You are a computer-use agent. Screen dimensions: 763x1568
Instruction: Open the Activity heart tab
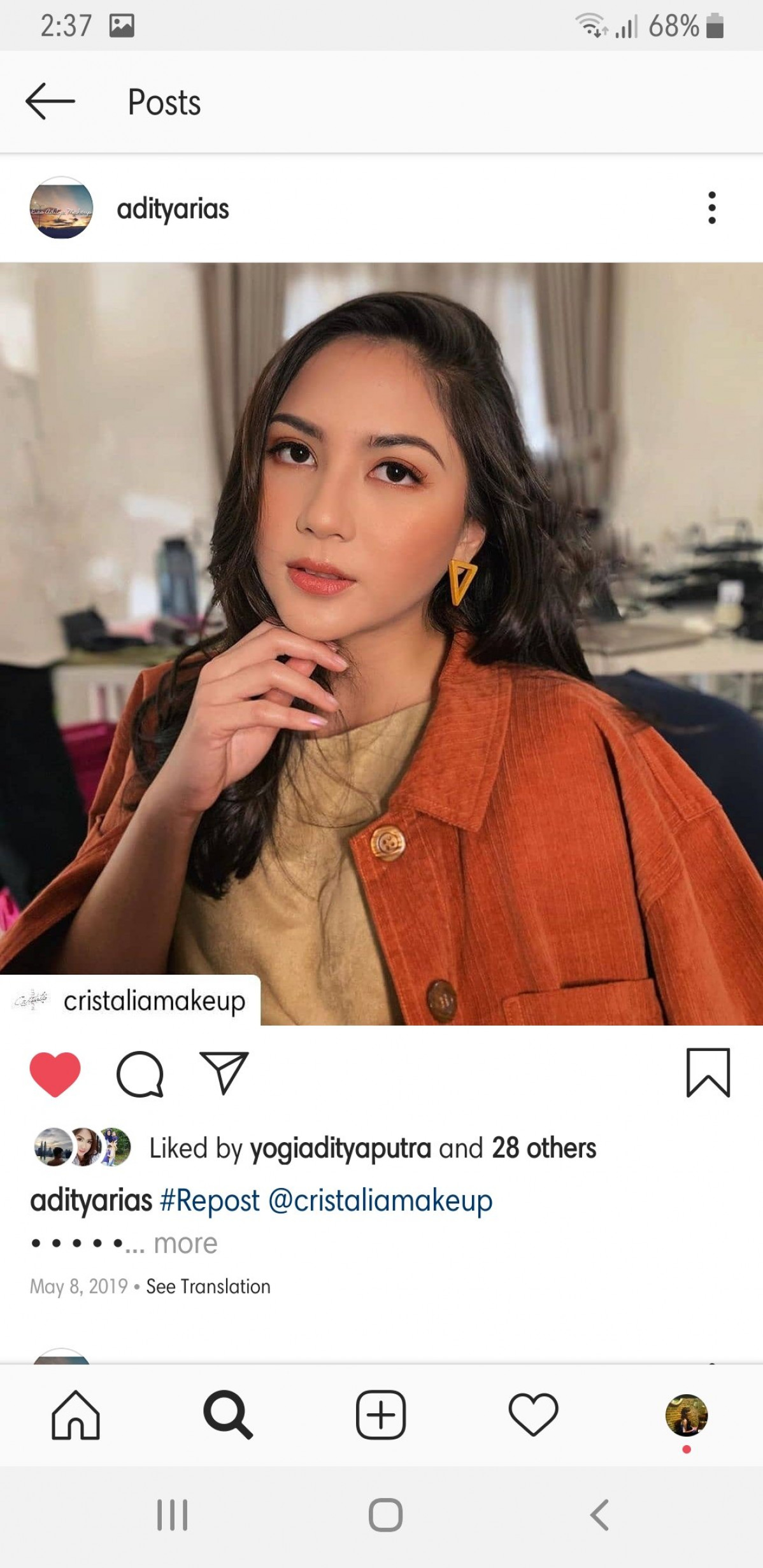[x=533, y=1415]
